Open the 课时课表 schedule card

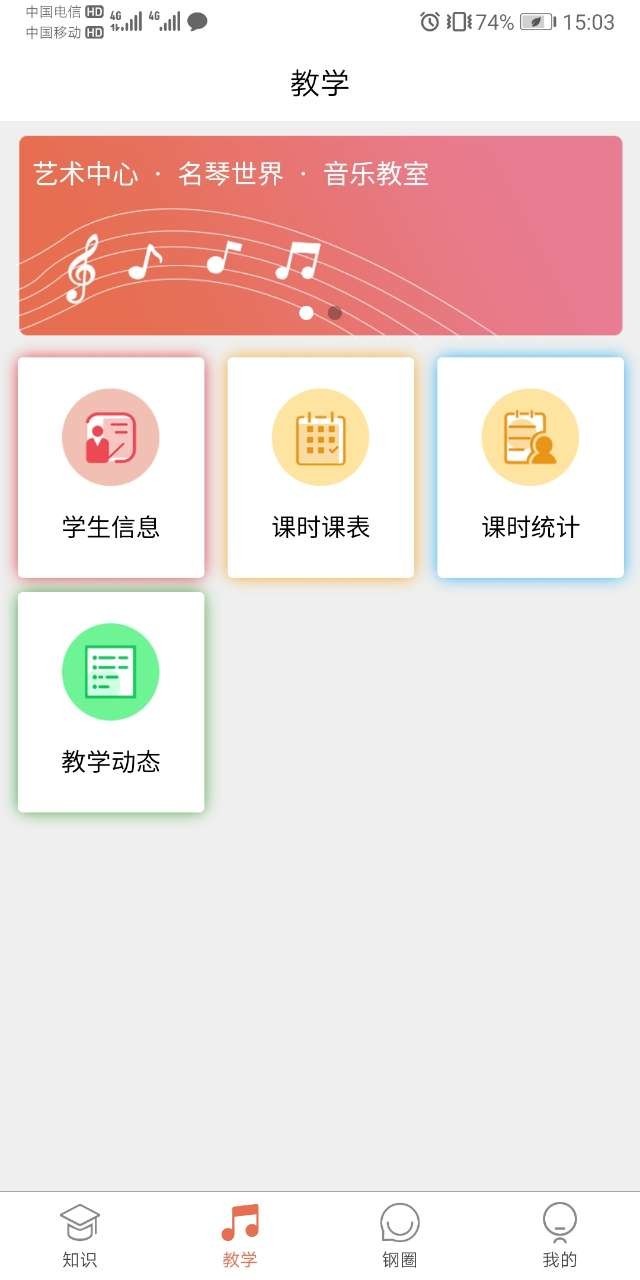coord(321,467)
